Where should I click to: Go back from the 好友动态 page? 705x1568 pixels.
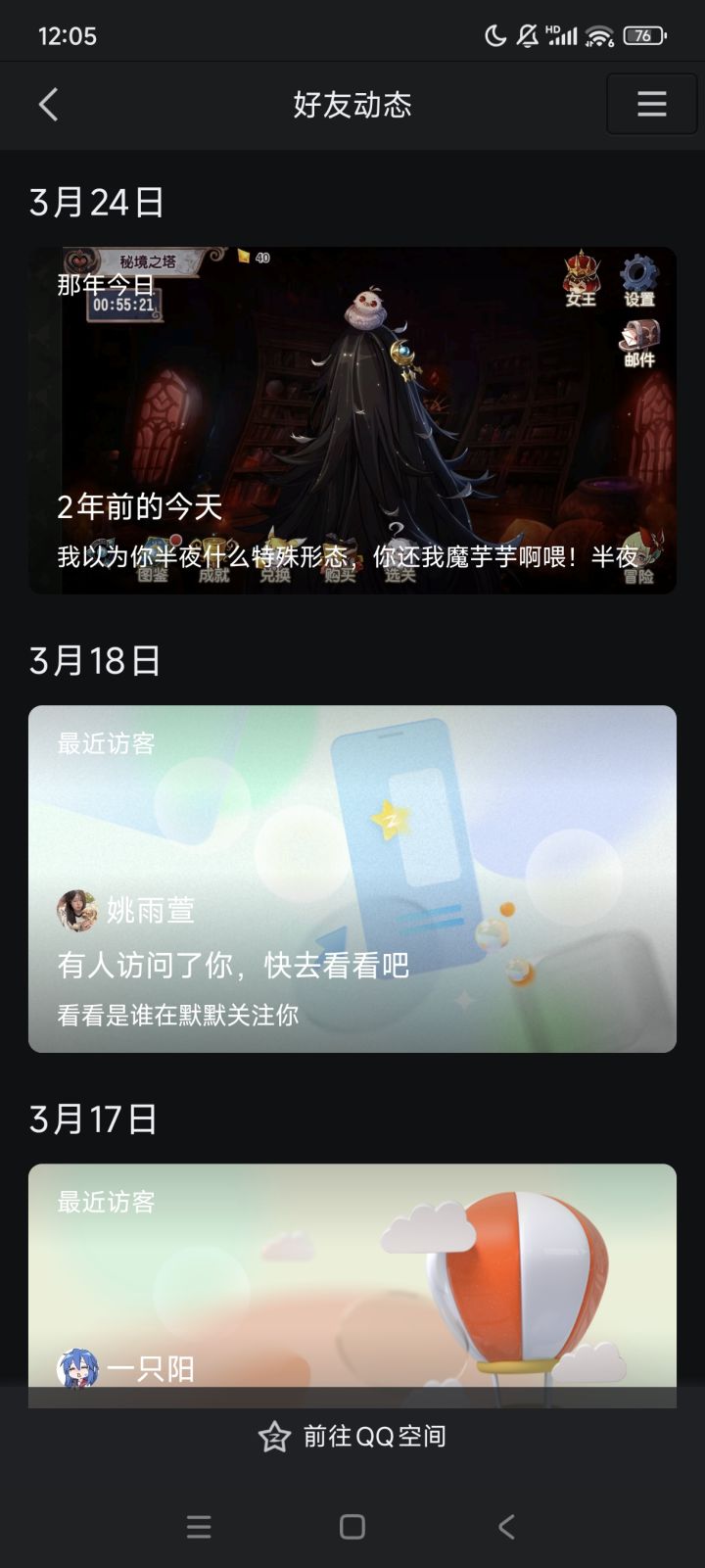pos(48,105)
